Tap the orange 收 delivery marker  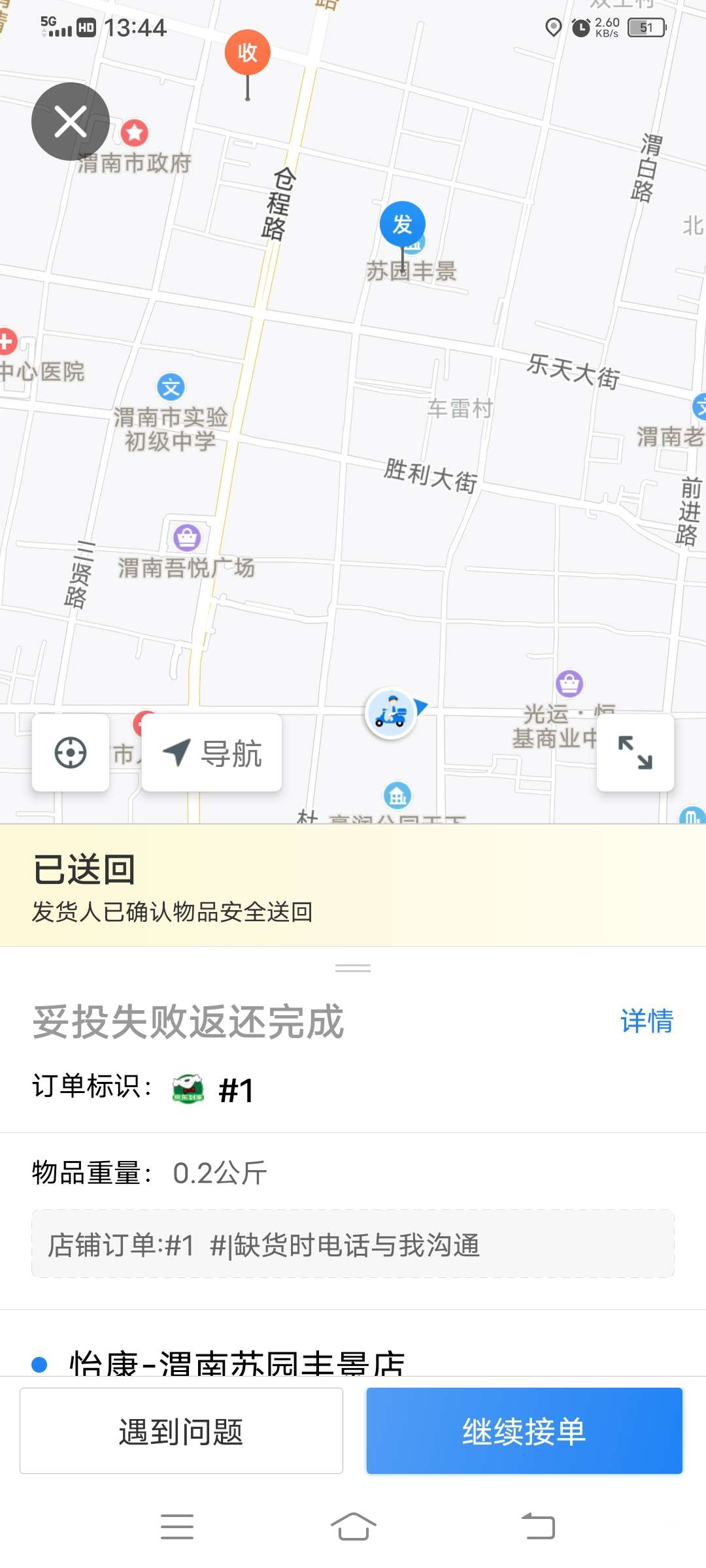(x=247, y=52)
